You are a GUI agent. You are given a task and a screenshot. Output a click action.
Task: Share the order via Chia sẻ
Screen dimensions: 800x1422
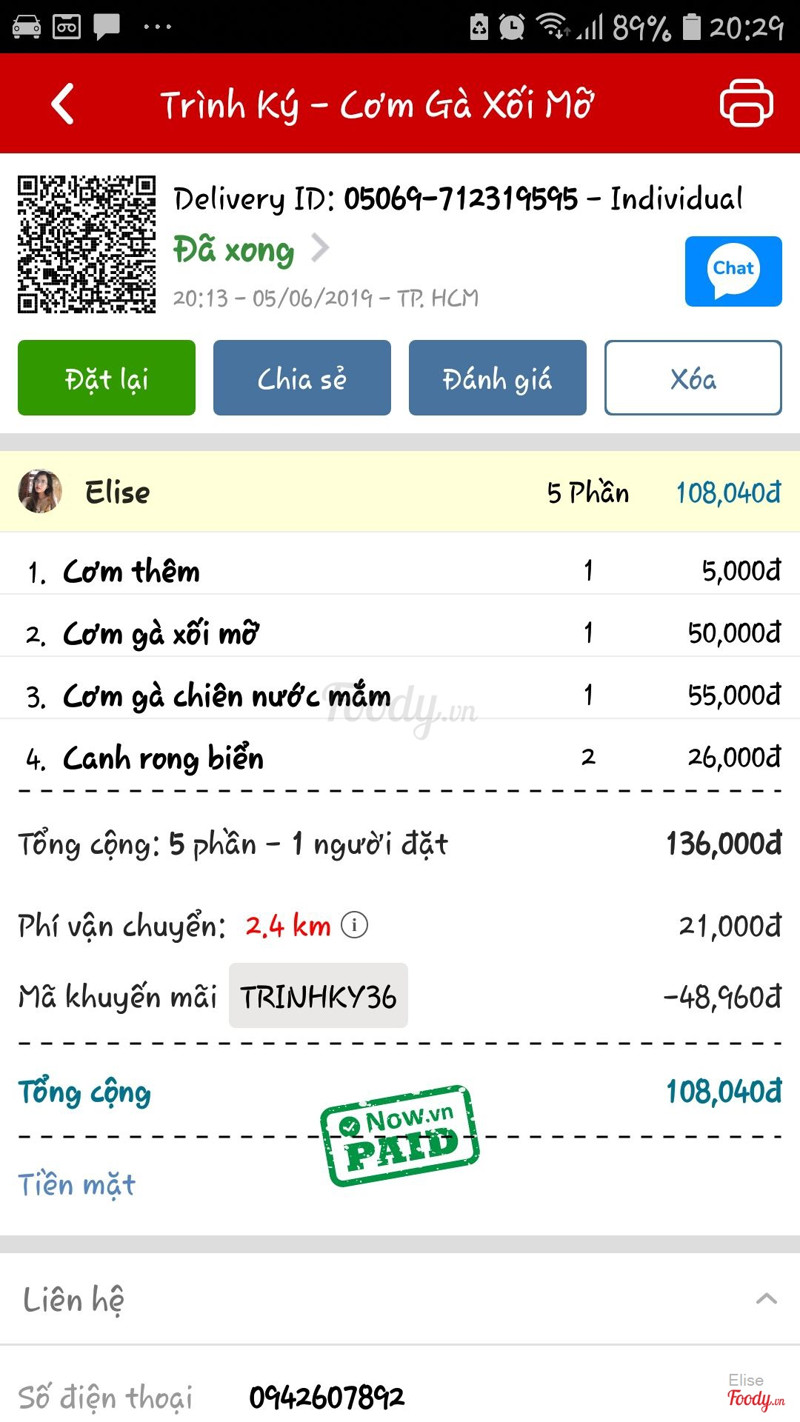tap(302, 378)
